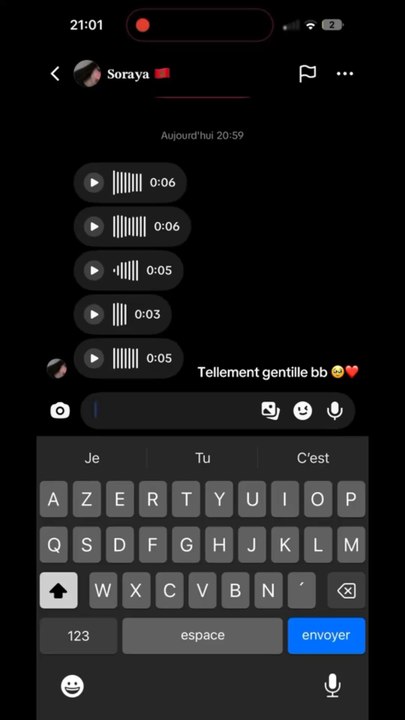405x720 pixels.
Task: Open the three-dot overflow menu
Action: click(x=345, y=73)
